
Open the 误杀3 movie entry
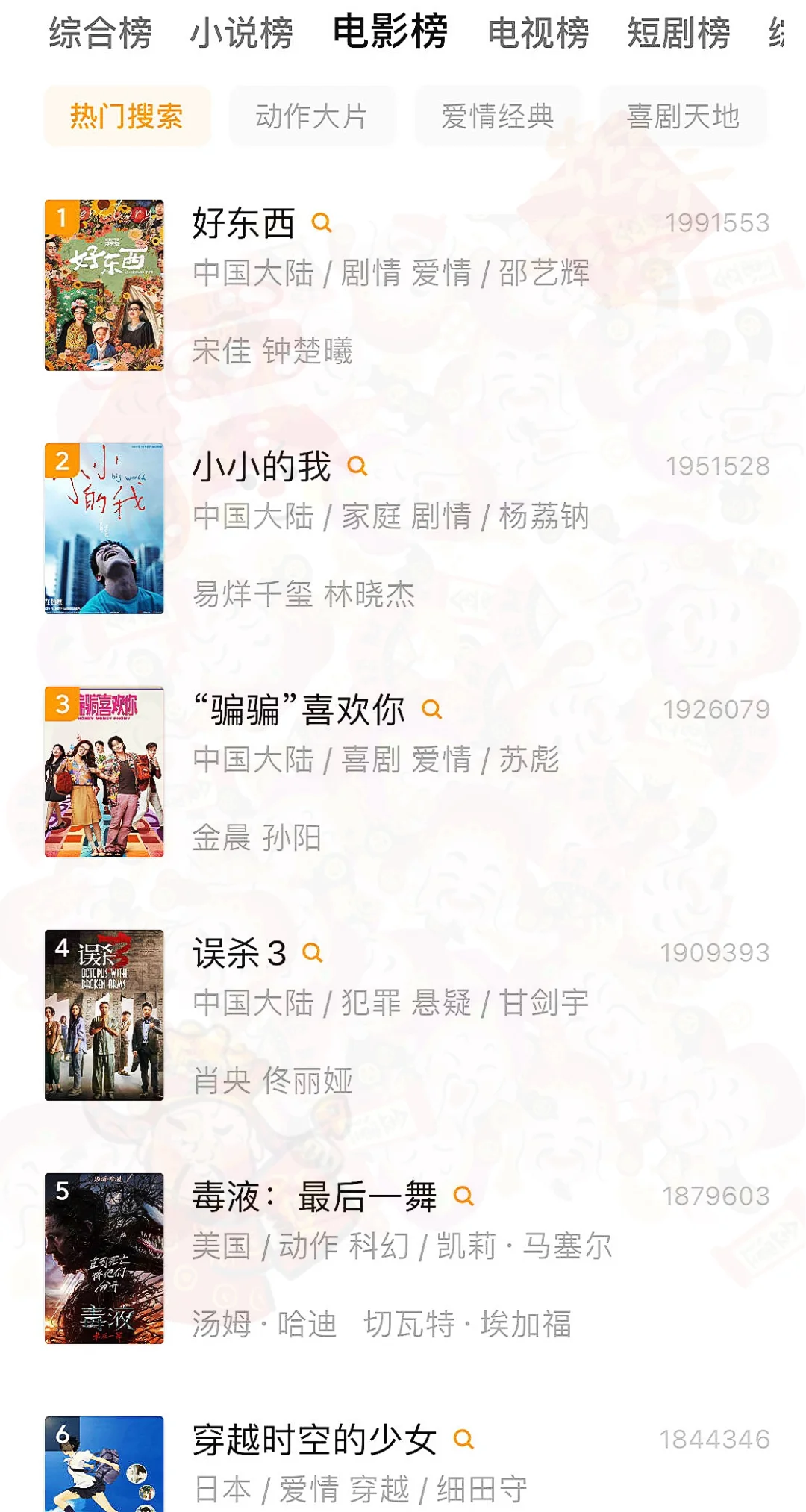(239, 953)
